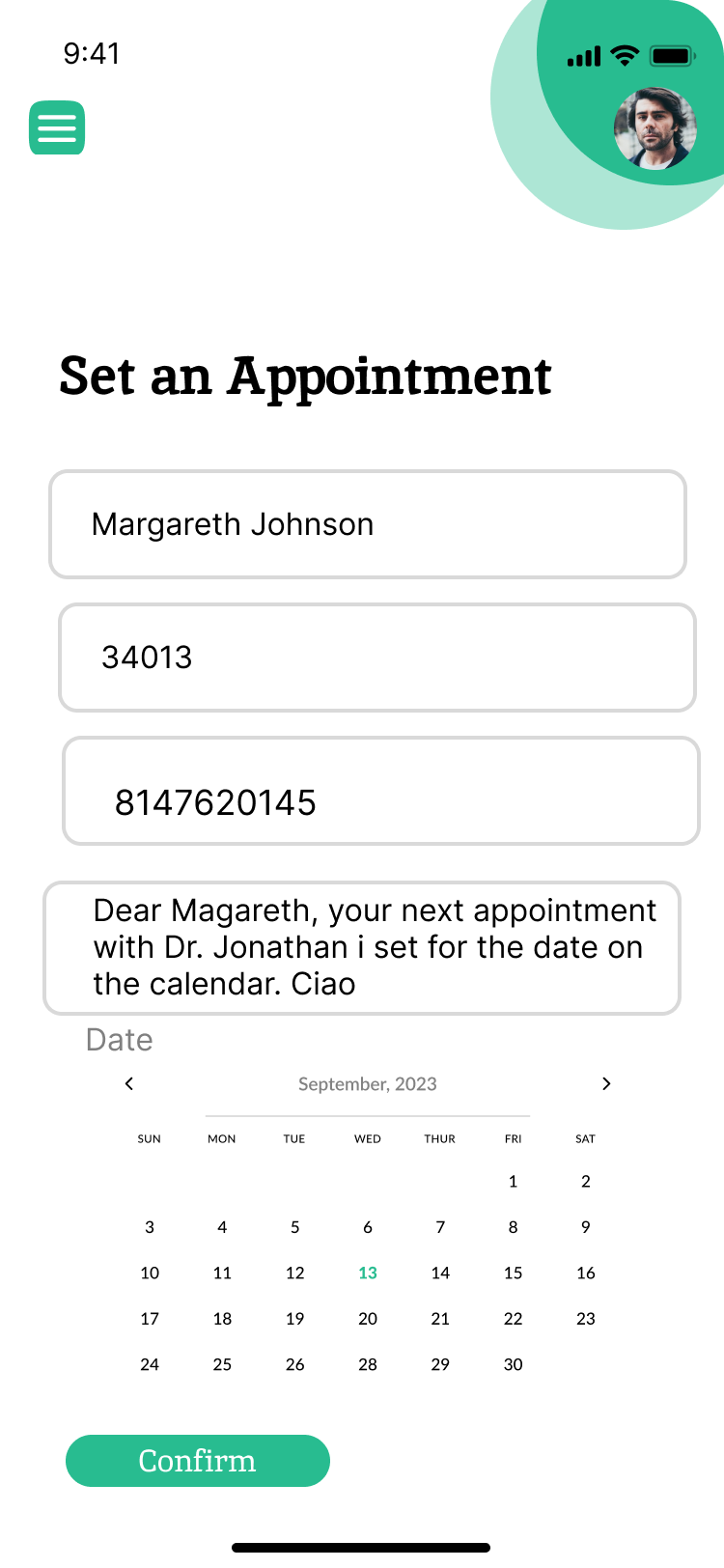Choose September 24 as the date
Viewport: 724px width, 1568px height.
coord(150,1364)
